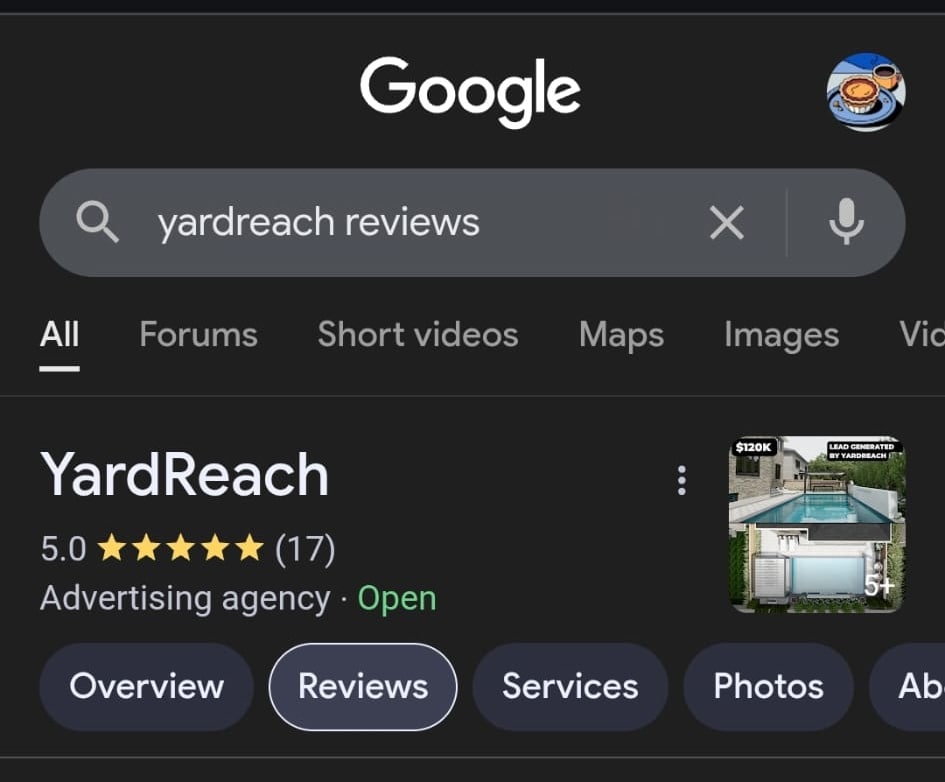
Task: Select the Services chip
Action: (570, 686)
